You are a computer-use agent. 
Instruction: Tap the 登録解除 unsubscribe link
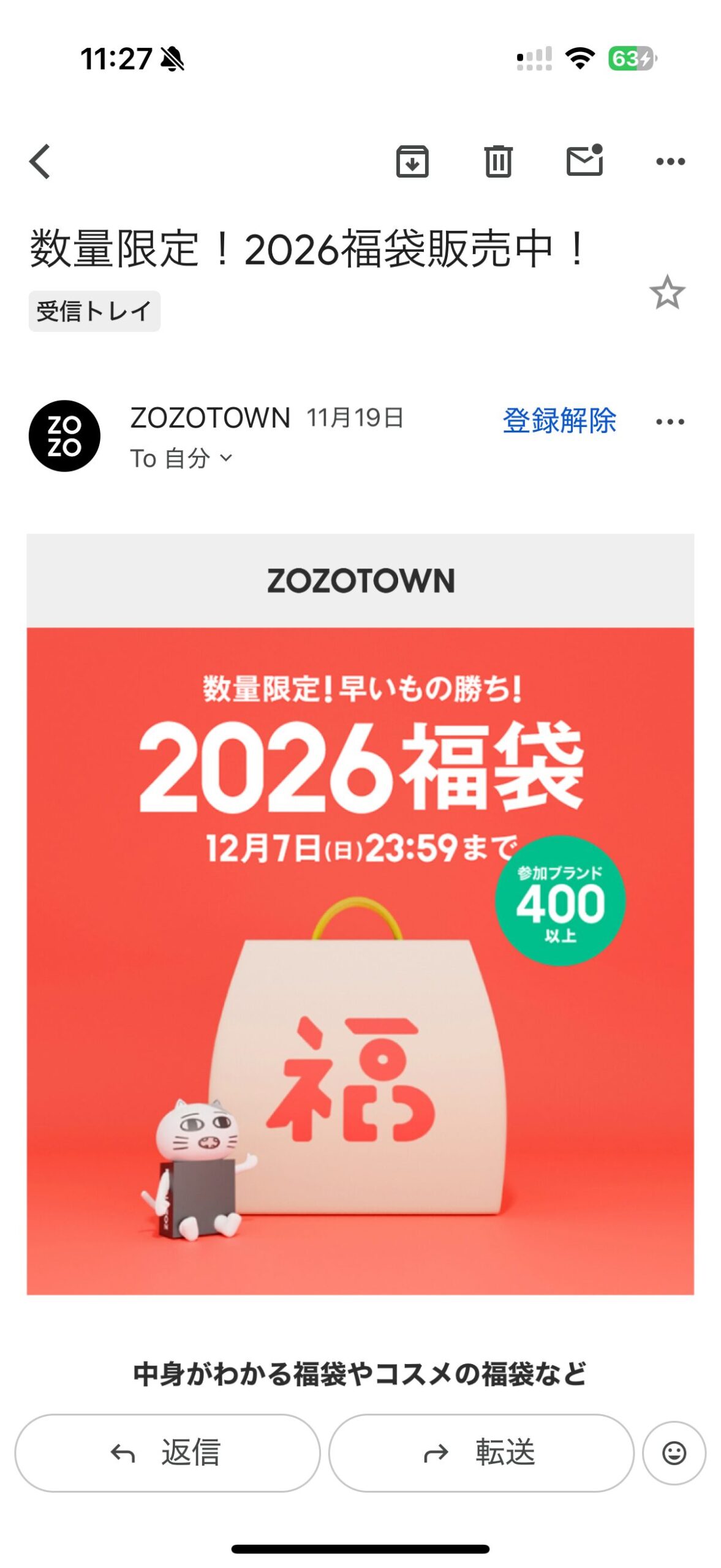pyautogui.click(x=559, y=421)
